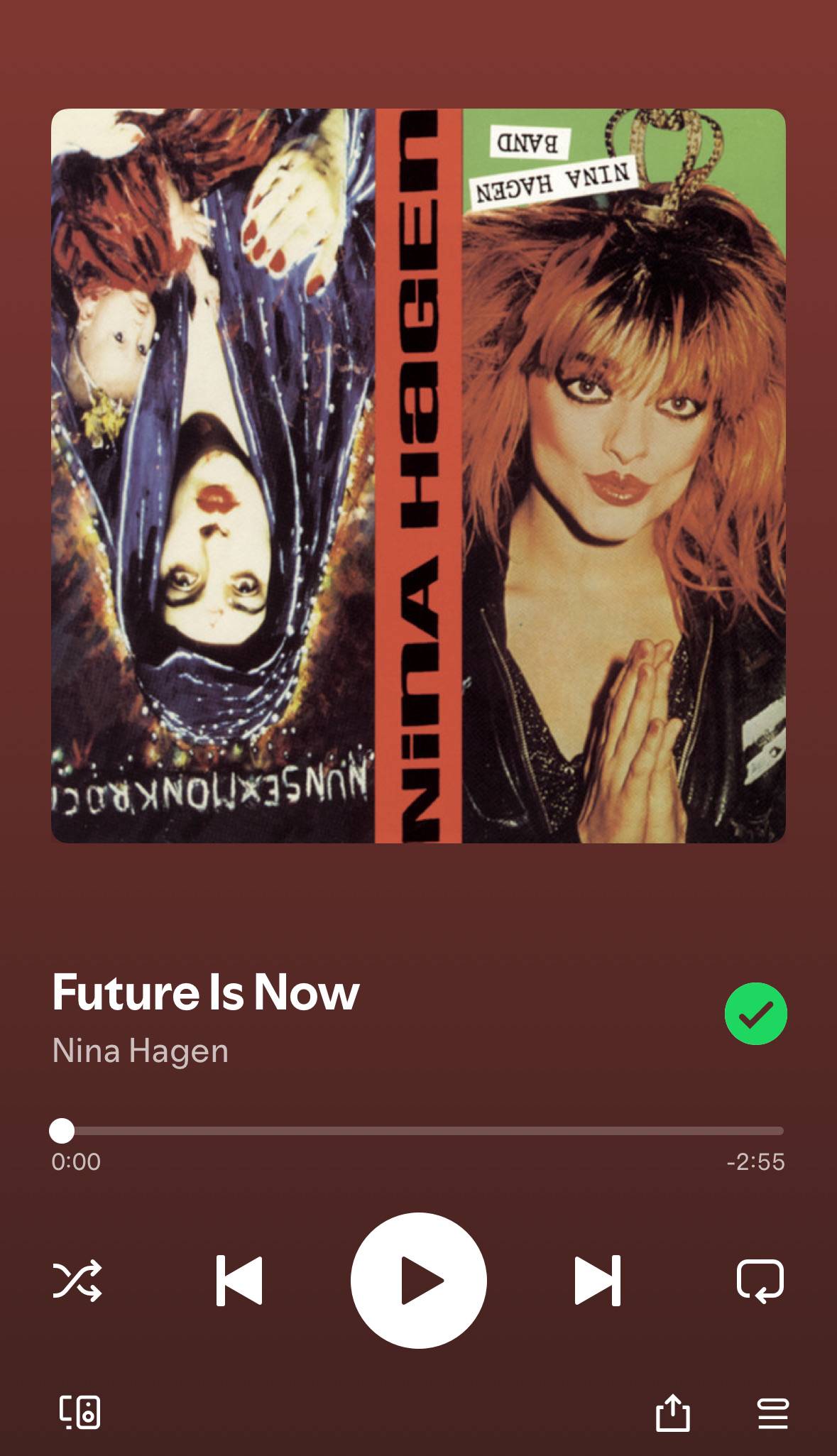Screen dimensions: 837x1456
Task: Tap the Future Is Now song title
Action: (206, 992)
